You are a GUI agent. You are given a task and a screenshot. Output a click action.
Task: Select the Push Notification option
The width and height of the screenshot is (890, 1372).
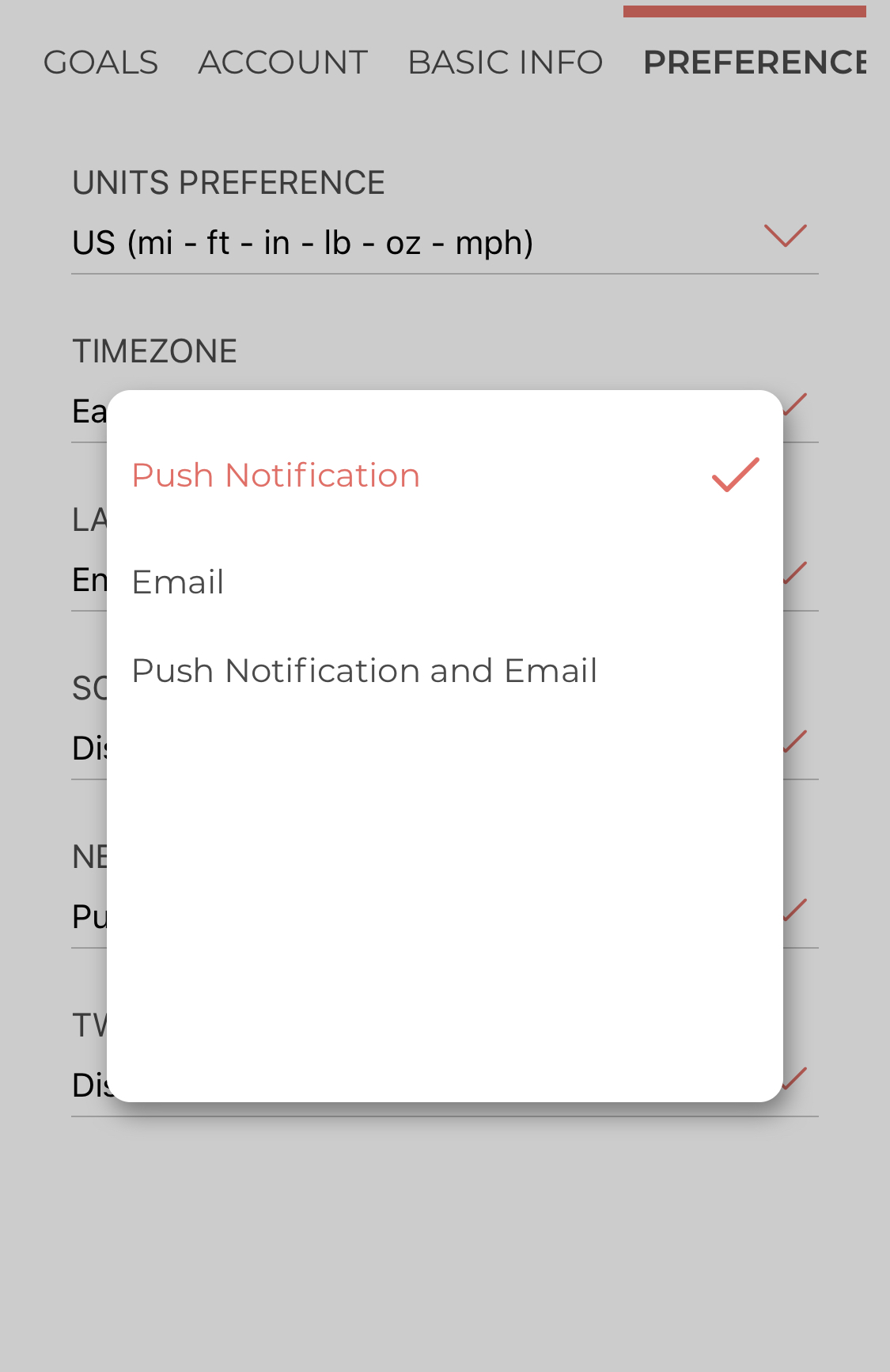click(276, 476)
